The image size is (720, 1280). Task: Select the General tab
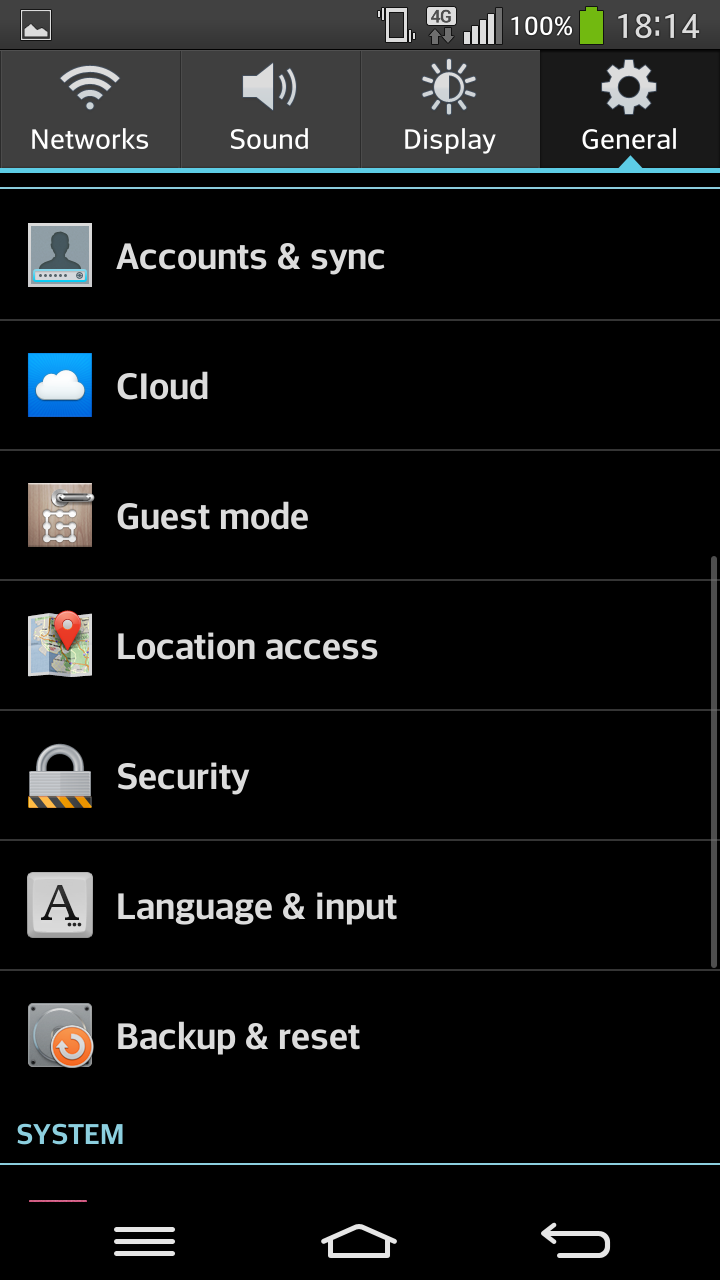tap(630, 109)
